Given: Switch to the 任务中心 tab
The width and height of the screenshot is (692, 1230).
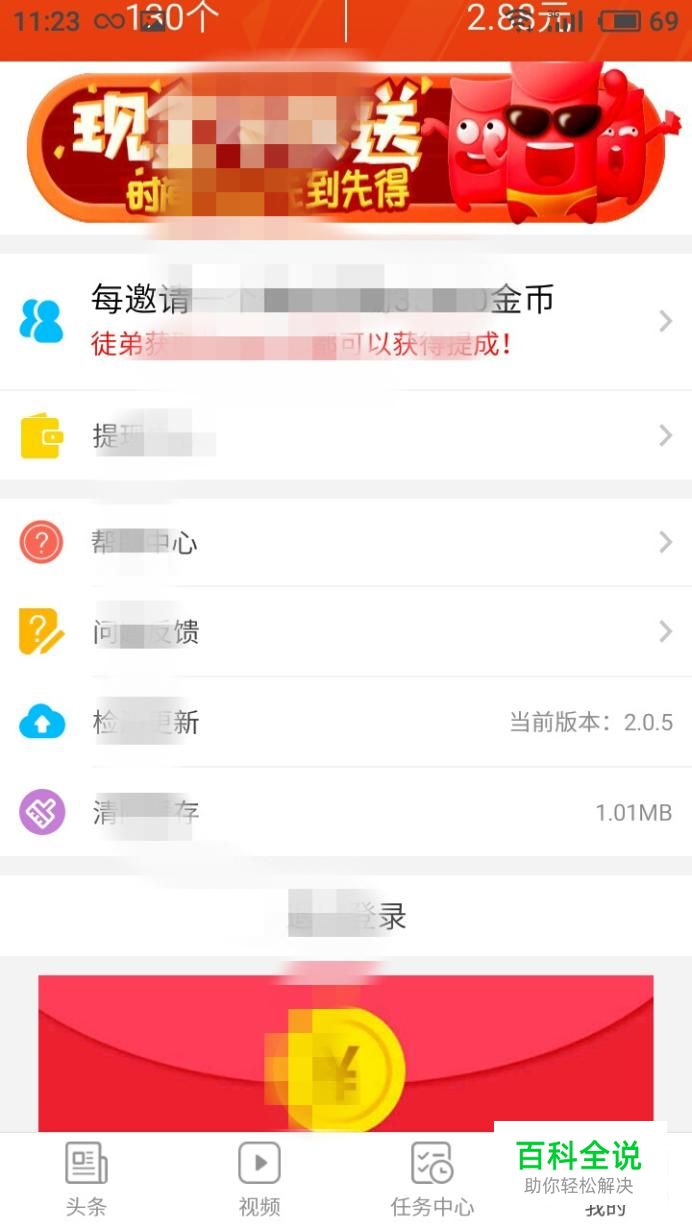Looking at the screenshot, I should pyautogui.click(x=432, y=1180).
